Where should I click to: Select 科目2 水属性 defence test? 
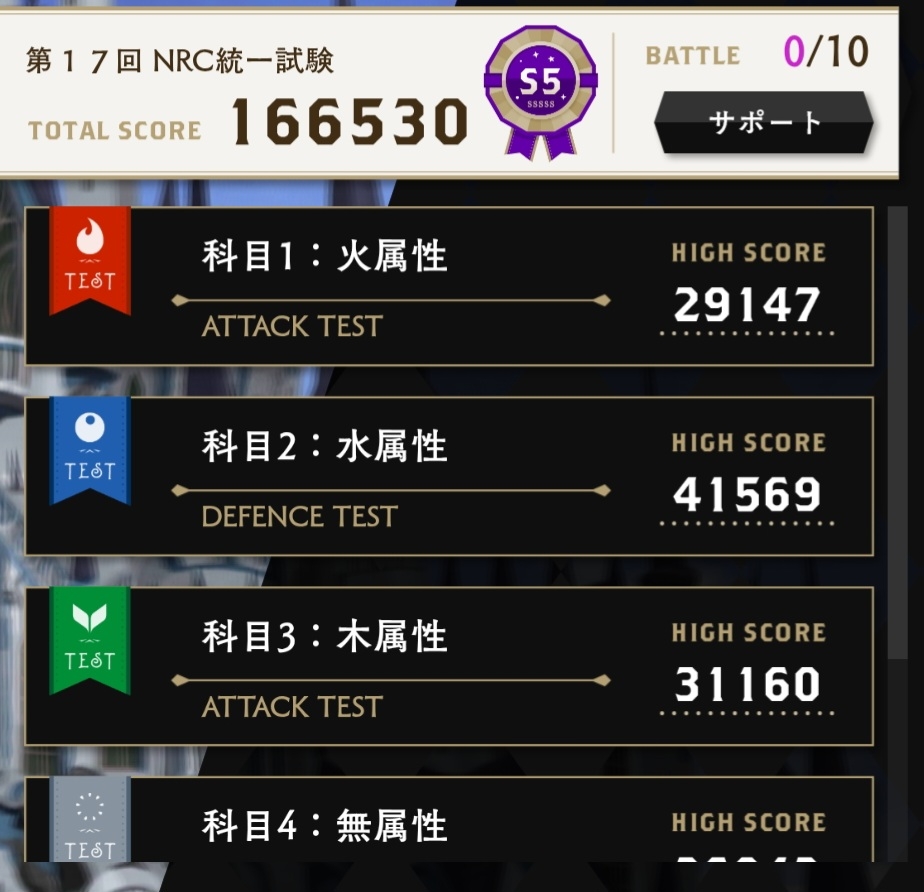tap(448, 476)
